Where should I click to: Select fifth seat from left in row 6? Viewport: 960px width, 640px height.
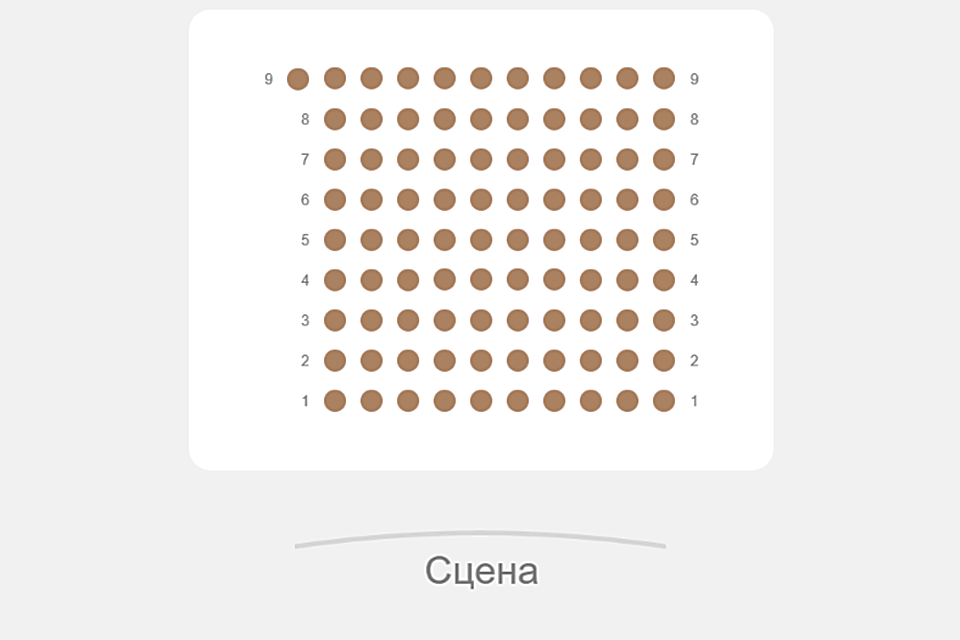tap(481, 200)
